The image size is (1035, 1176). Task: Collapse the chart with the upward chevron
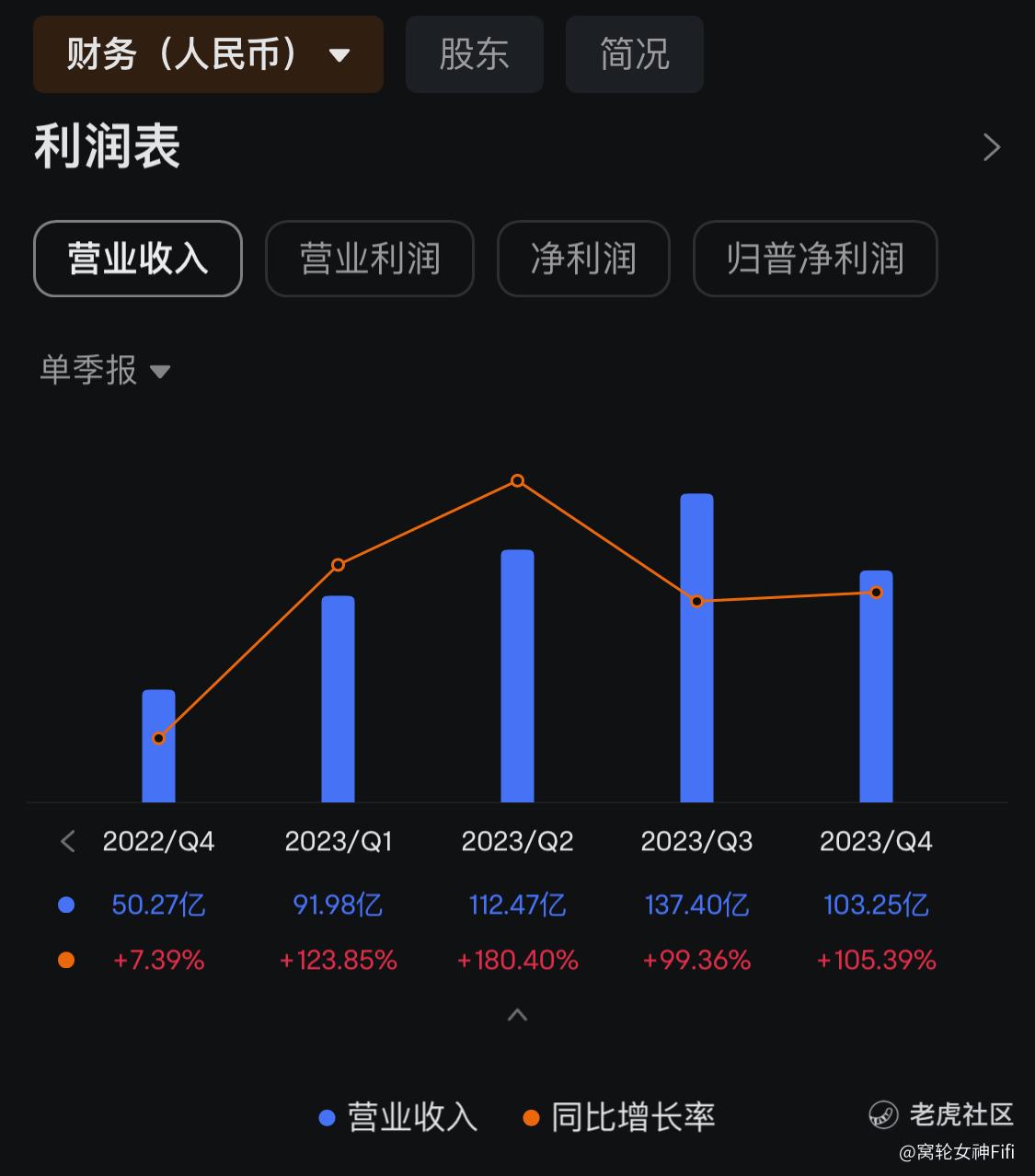click(x=517, y=1014)
